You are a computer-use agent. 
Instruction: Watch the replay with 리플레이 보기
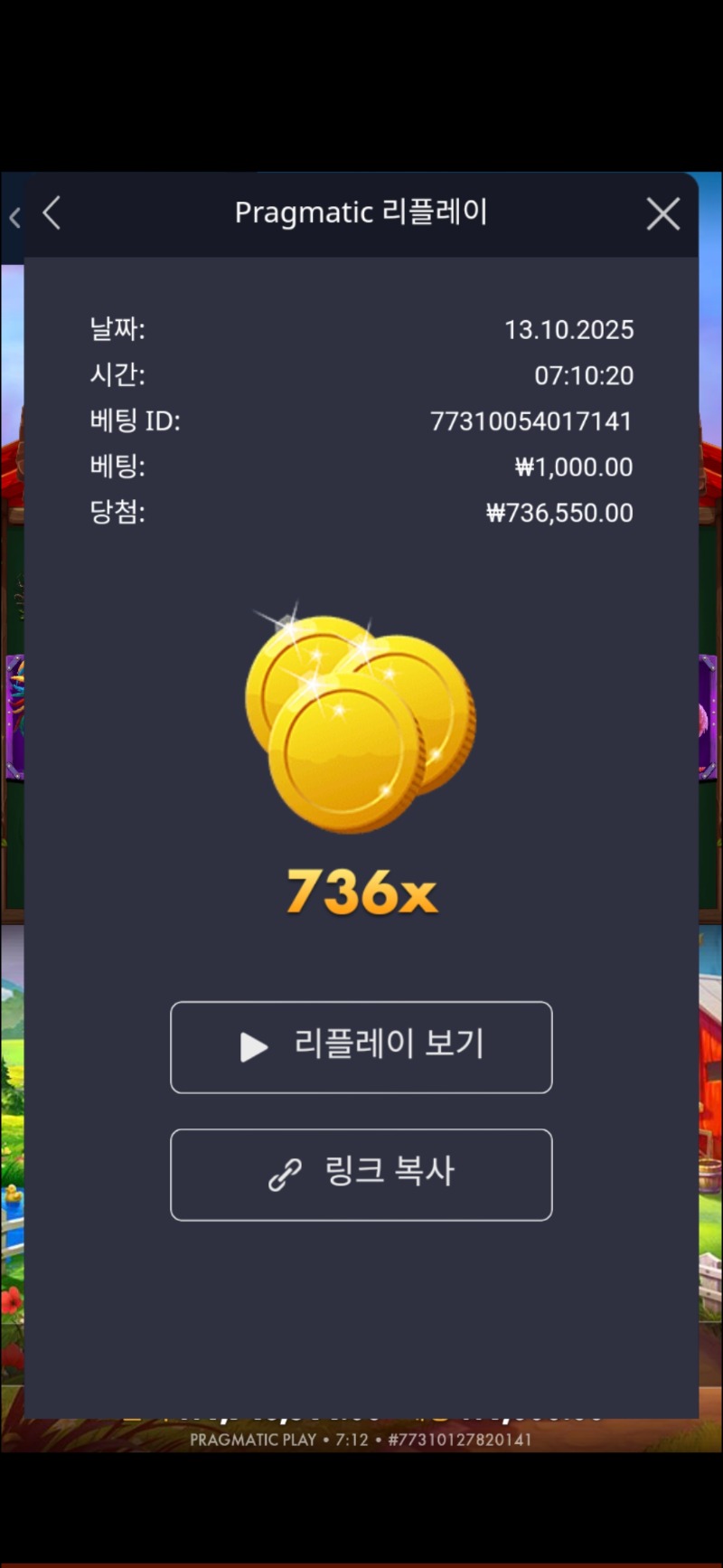(361, 1047)
